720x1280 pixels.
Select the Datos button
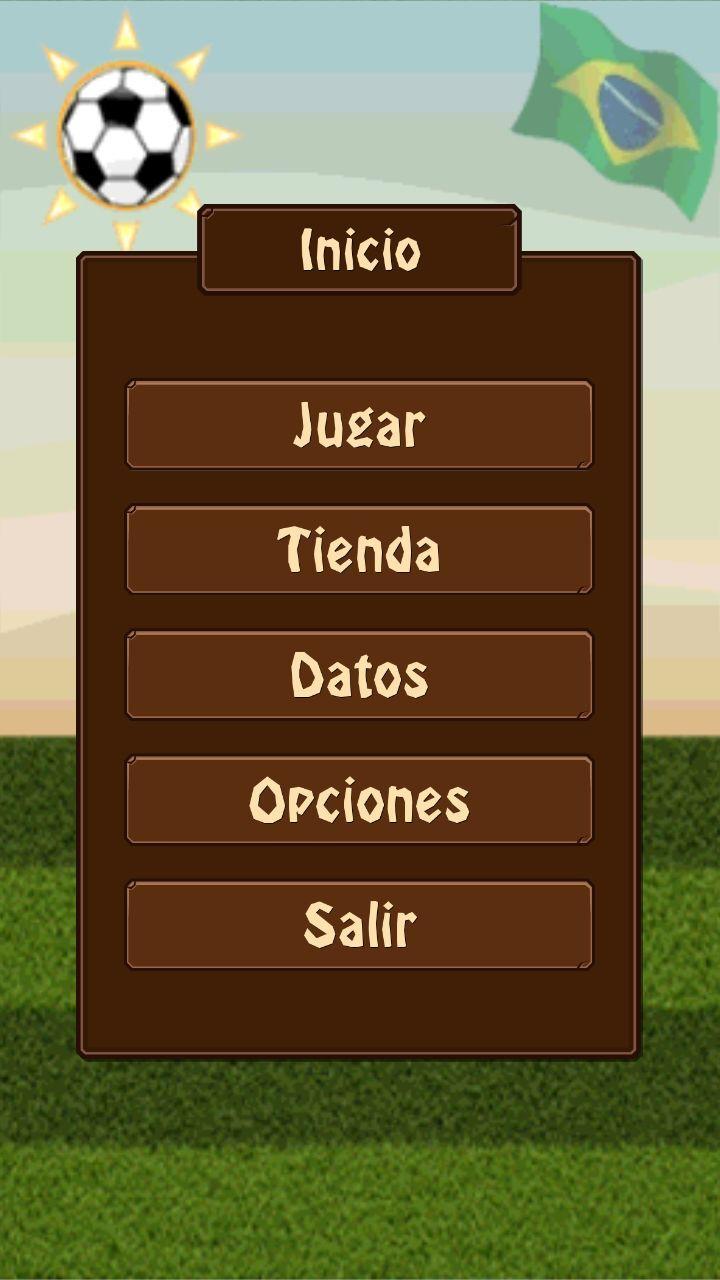tap(359, 675)
